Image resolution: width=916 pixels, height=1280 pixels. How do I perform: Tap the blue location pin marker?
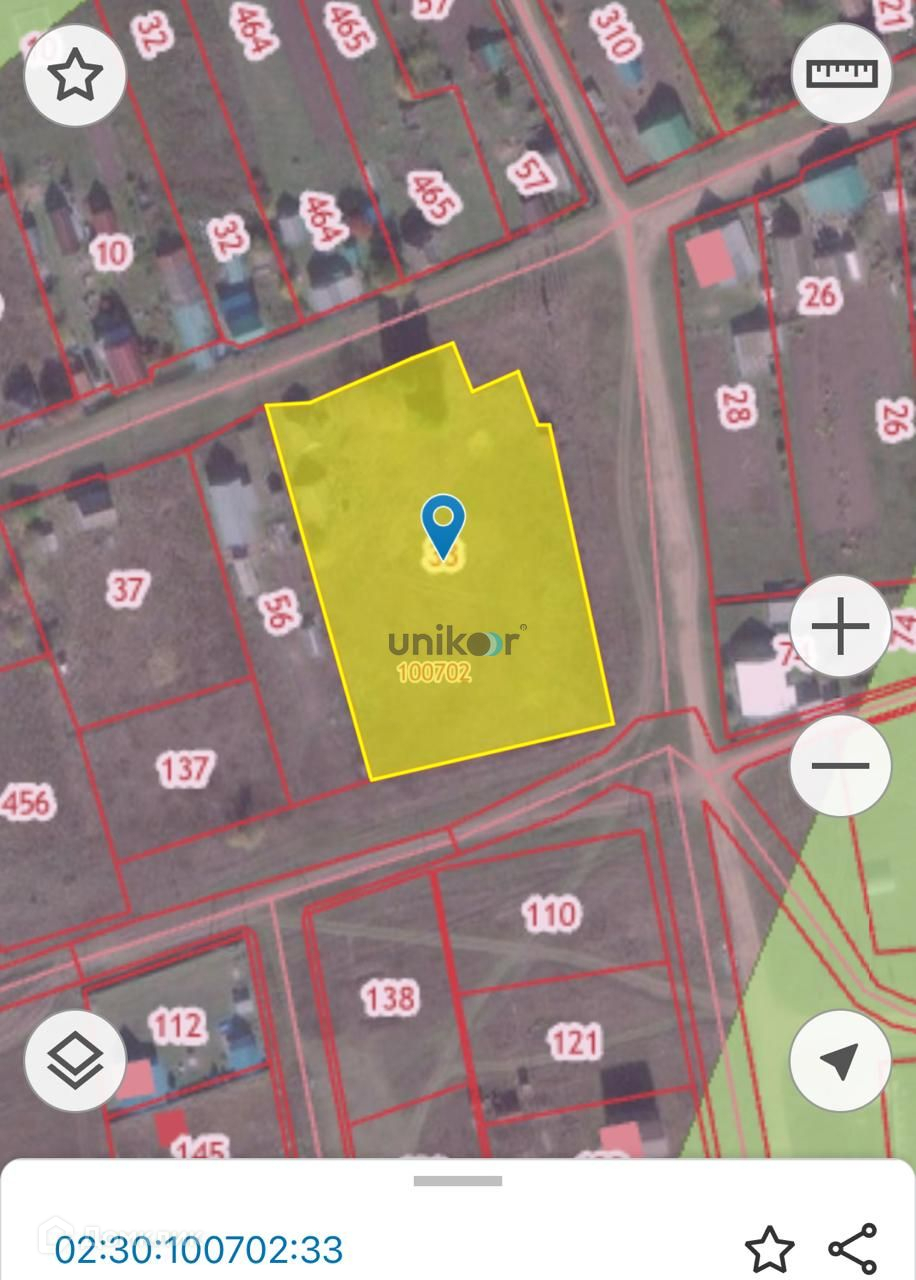tap(443, 523)
